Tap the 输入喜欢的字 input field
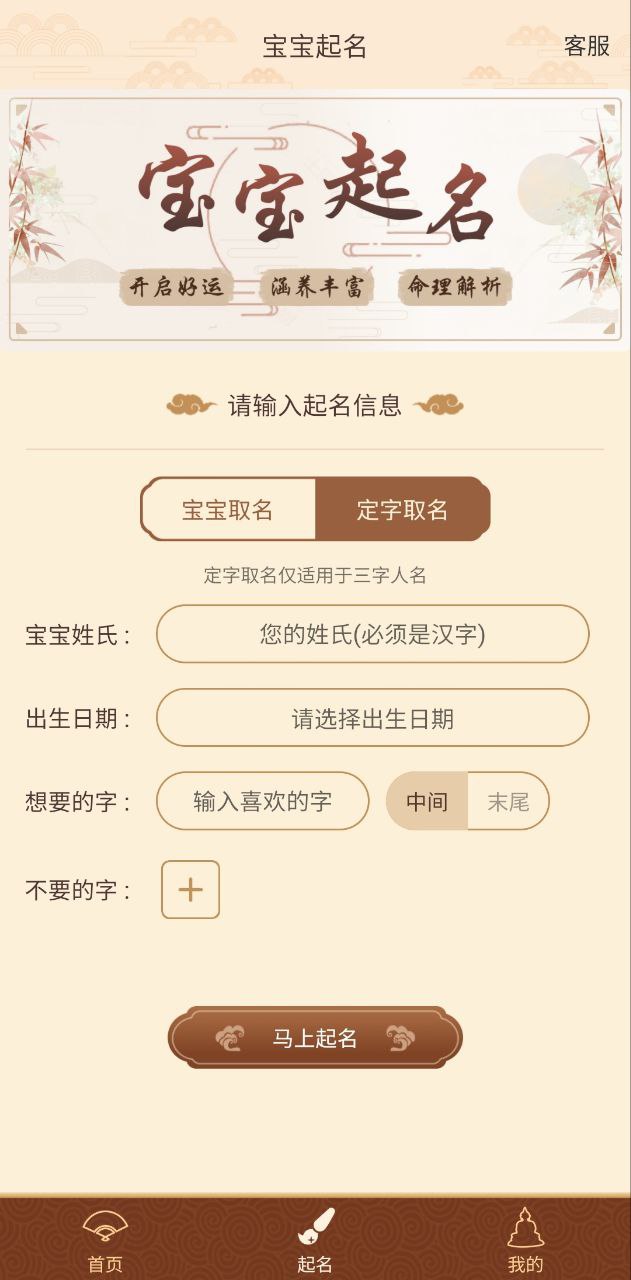The width and height of the screenshot is (631, 1280). pos(263,801)
